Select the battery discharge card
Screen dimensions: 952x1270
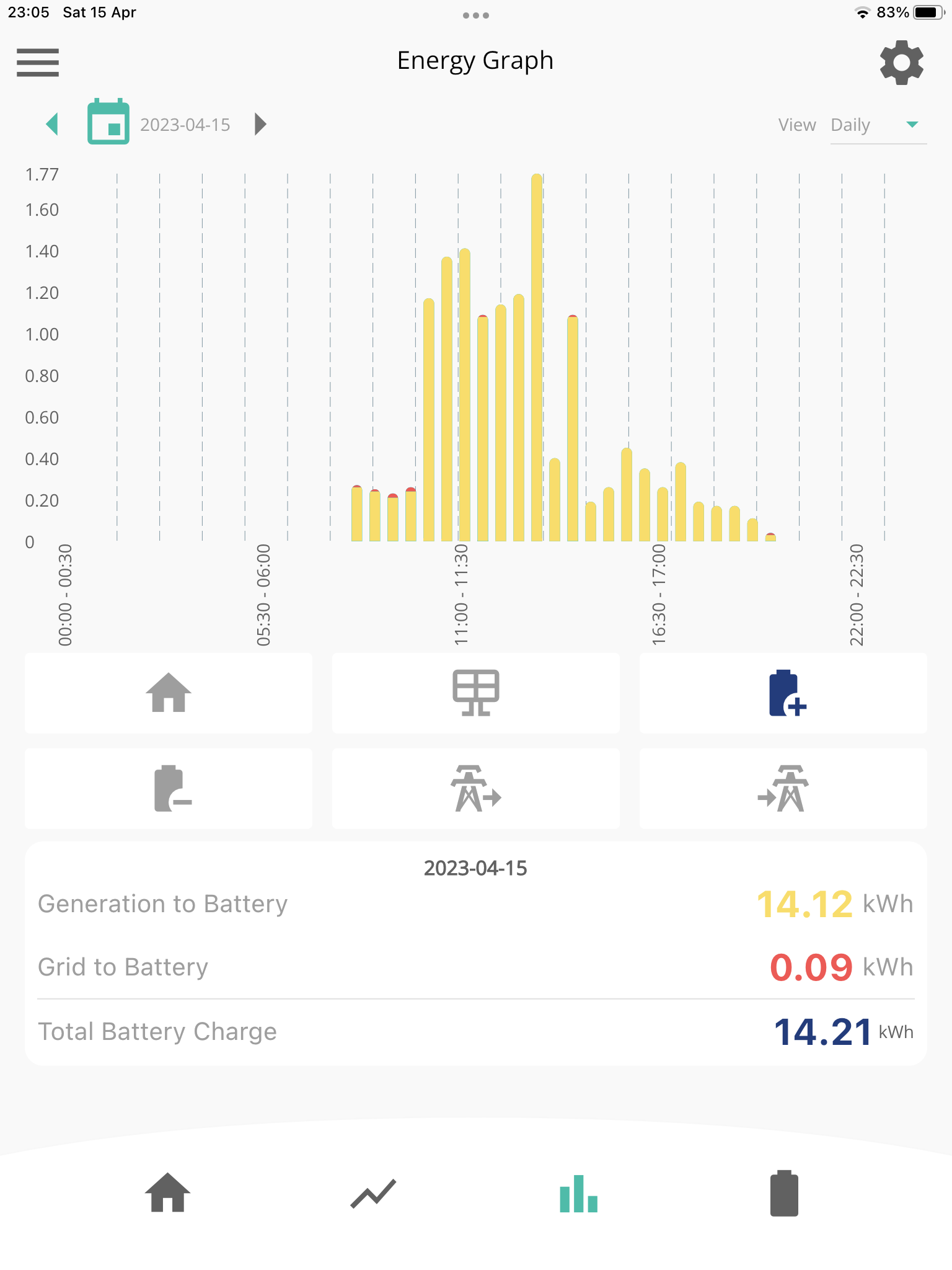pos(169,788)
